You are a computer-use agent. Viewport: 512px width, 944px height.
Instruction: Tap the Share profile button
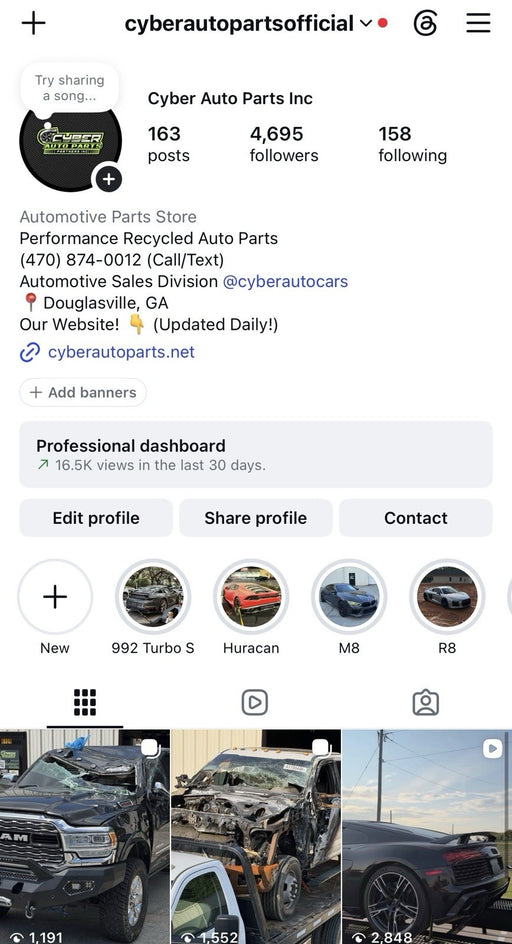tap(255, 518)
